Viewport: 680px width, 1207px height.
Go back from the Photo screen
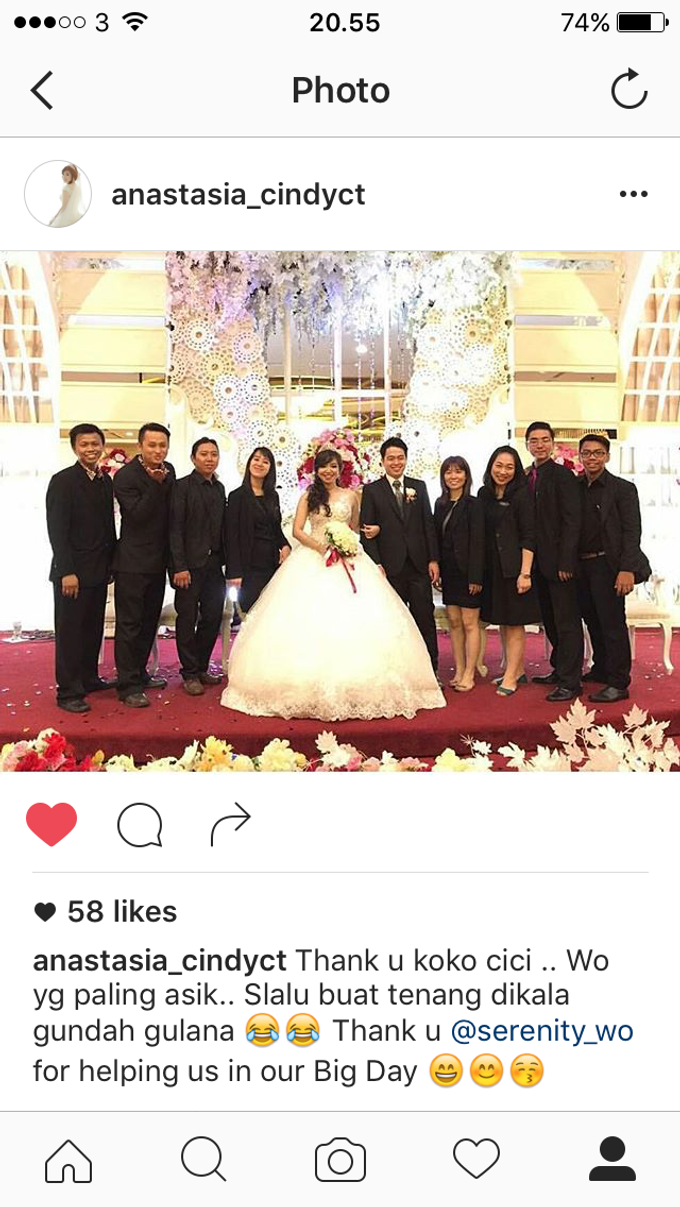pos(41,91)
